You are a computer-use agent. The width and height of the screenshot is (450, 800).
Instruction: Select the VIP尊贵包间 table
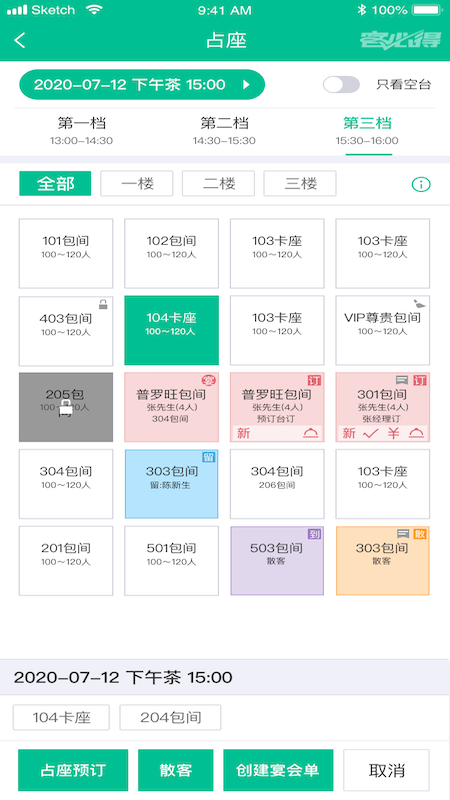383,331
